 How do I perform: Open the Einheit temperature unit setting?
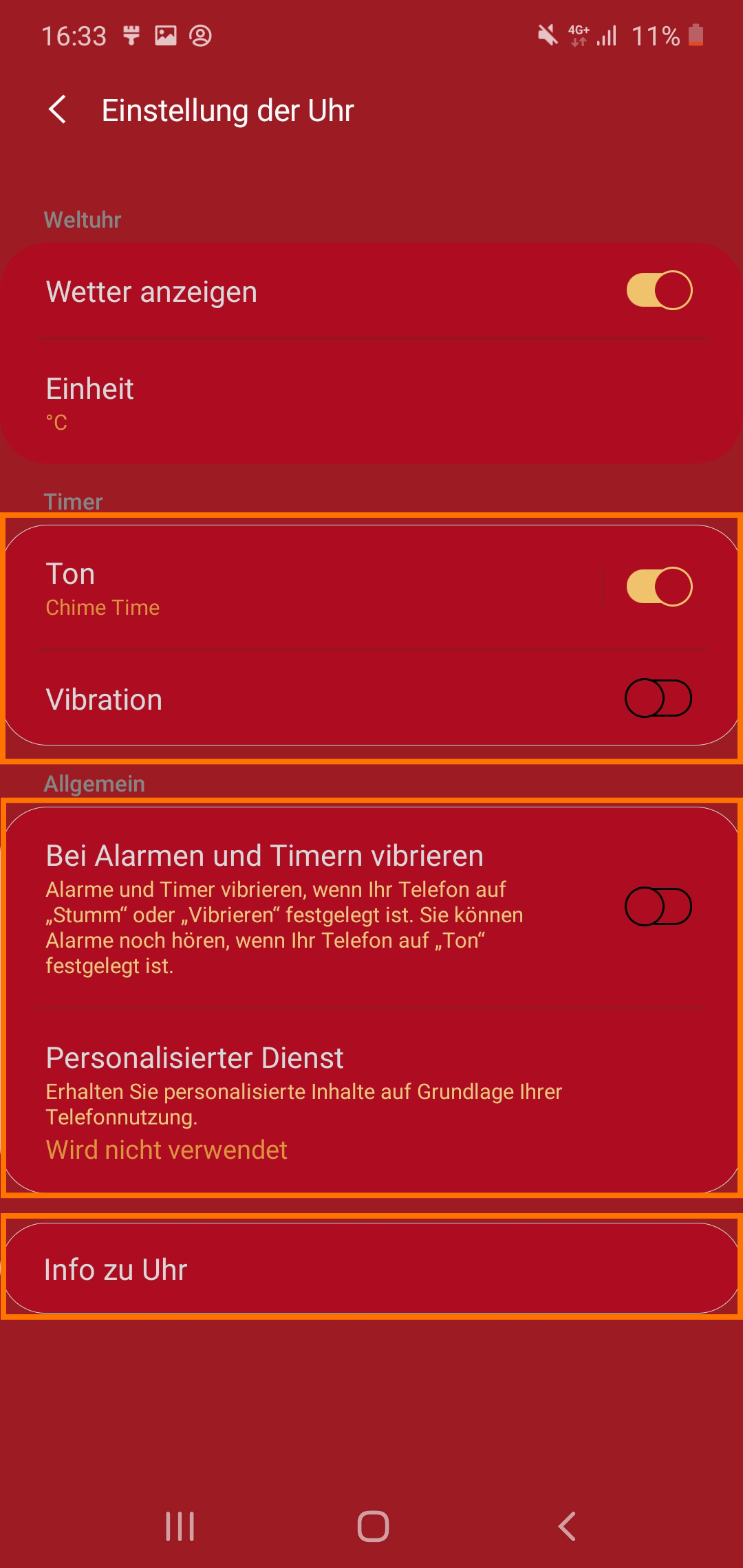[371, 402]
